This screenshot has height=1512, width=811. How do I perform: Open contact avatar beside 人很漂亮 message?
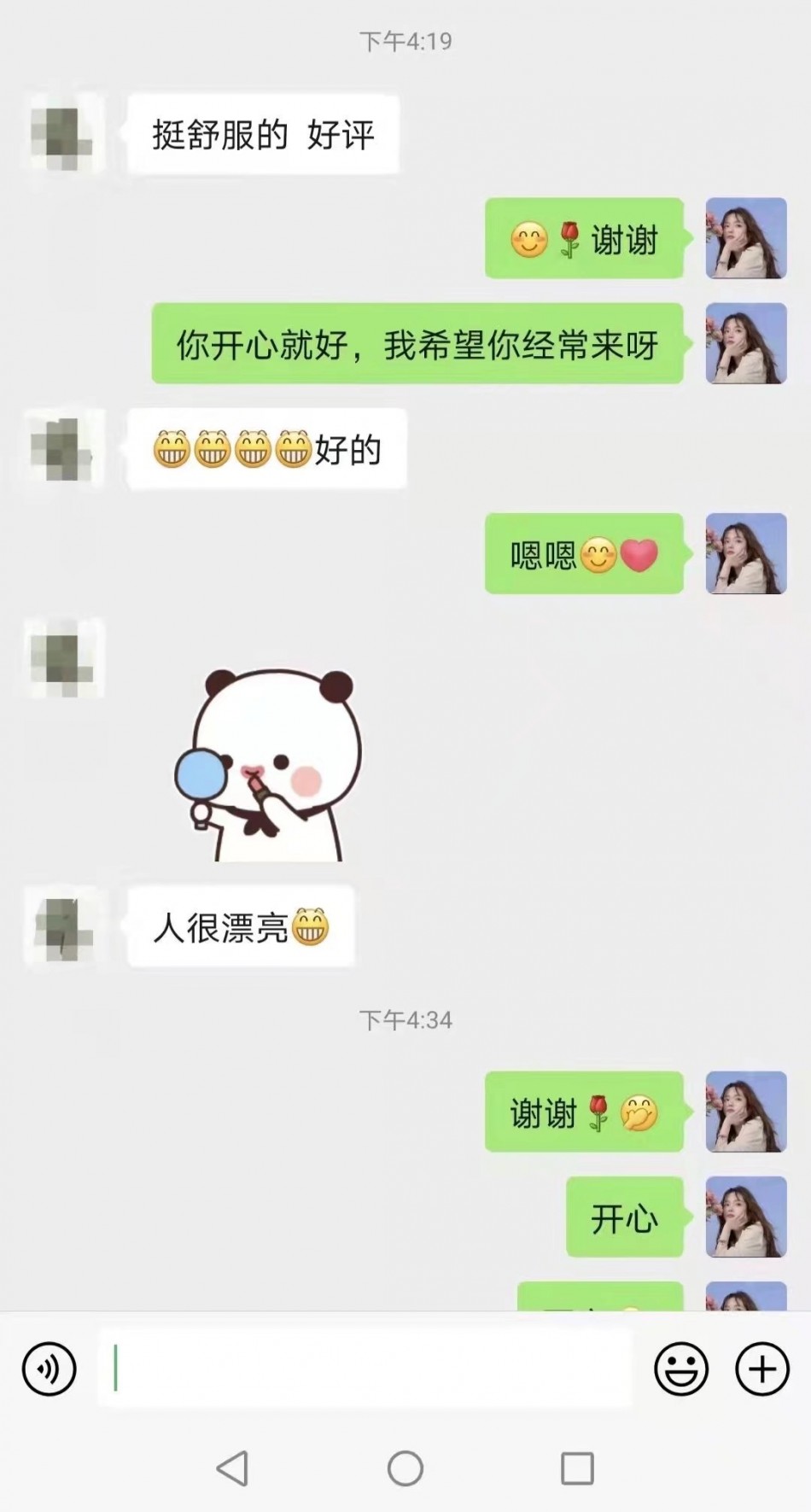tap(64, 927)
